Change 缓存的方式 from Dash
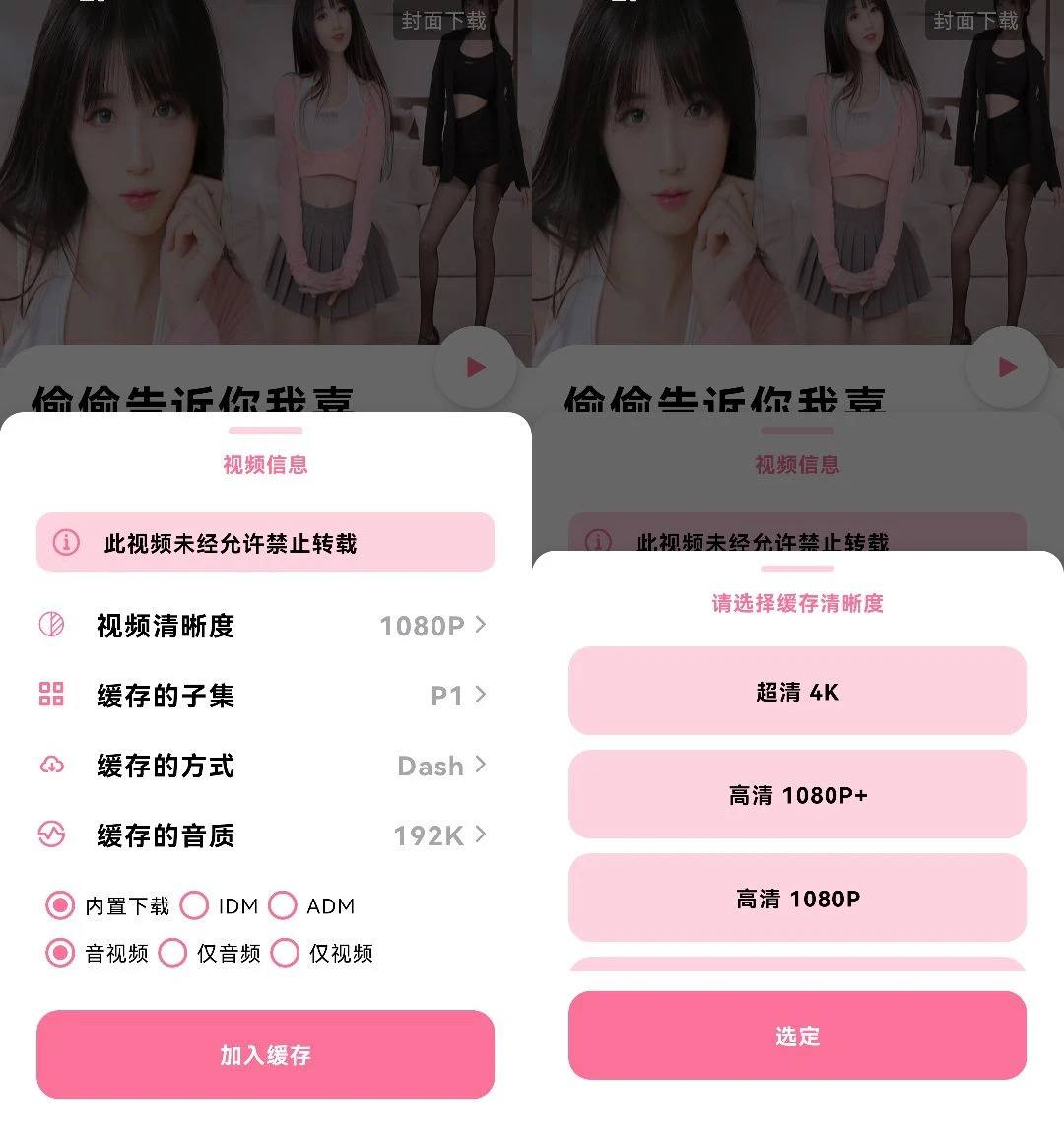 click(264, 766)
